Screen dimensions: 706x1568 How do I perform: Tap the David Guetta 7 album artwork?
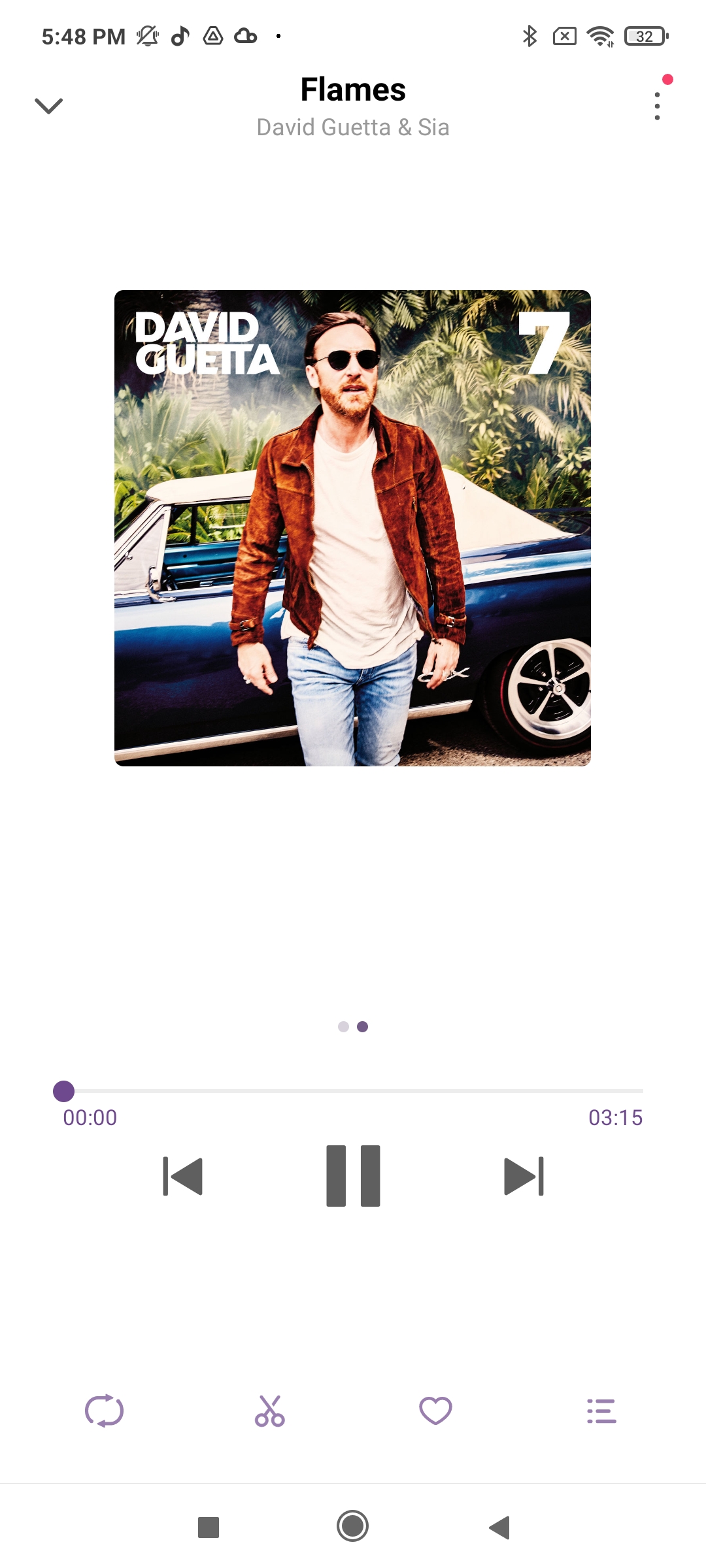(353, 528)
